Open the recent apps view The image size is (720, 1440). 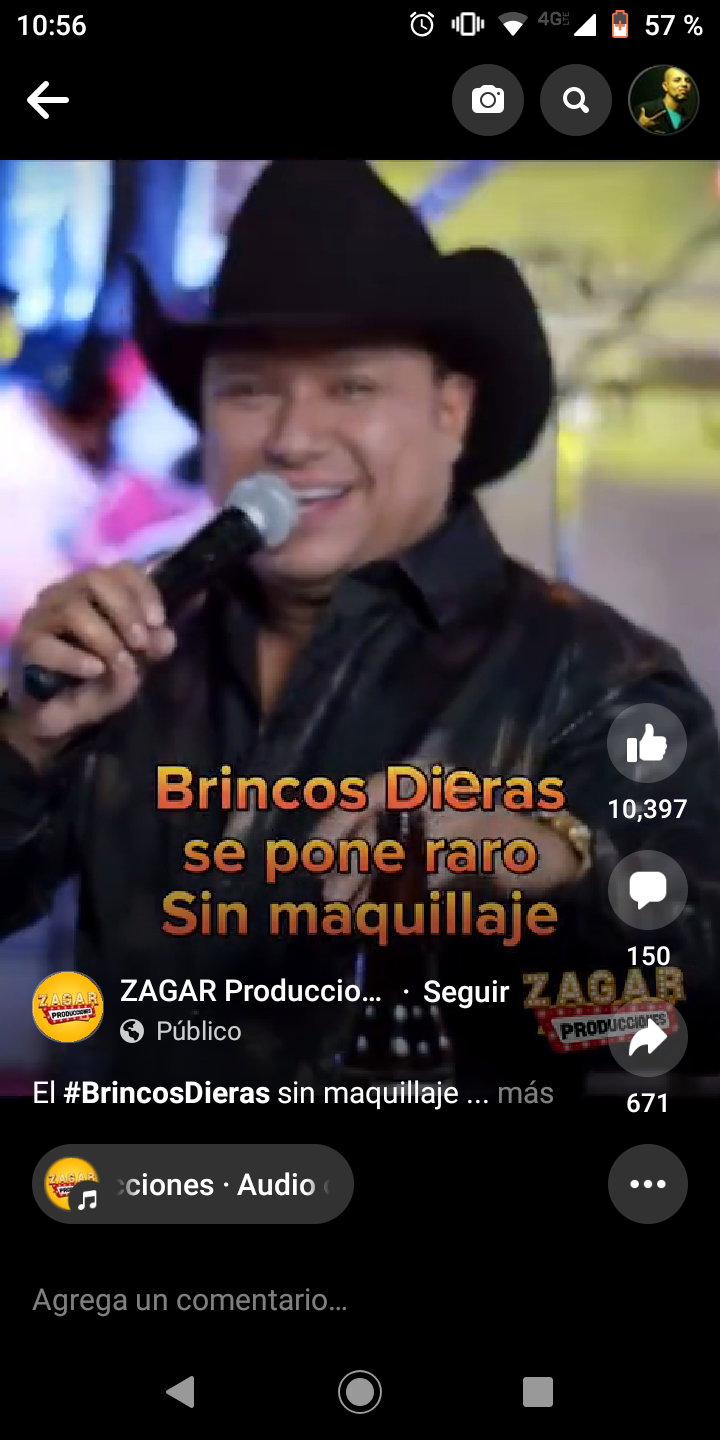pyautogui.click(x=538, y=1391)
